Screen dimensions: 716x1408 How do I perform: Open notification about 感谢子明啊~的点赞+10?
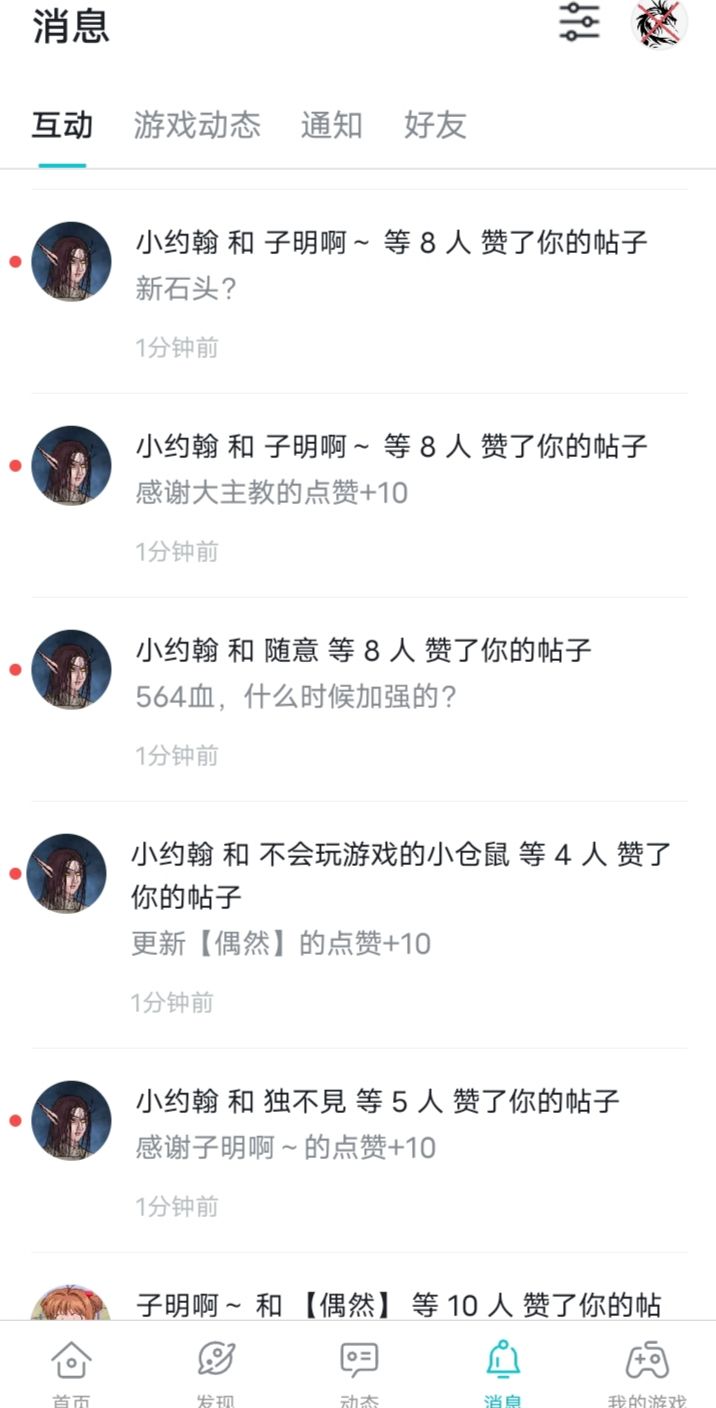click(x=359, y=1151)
